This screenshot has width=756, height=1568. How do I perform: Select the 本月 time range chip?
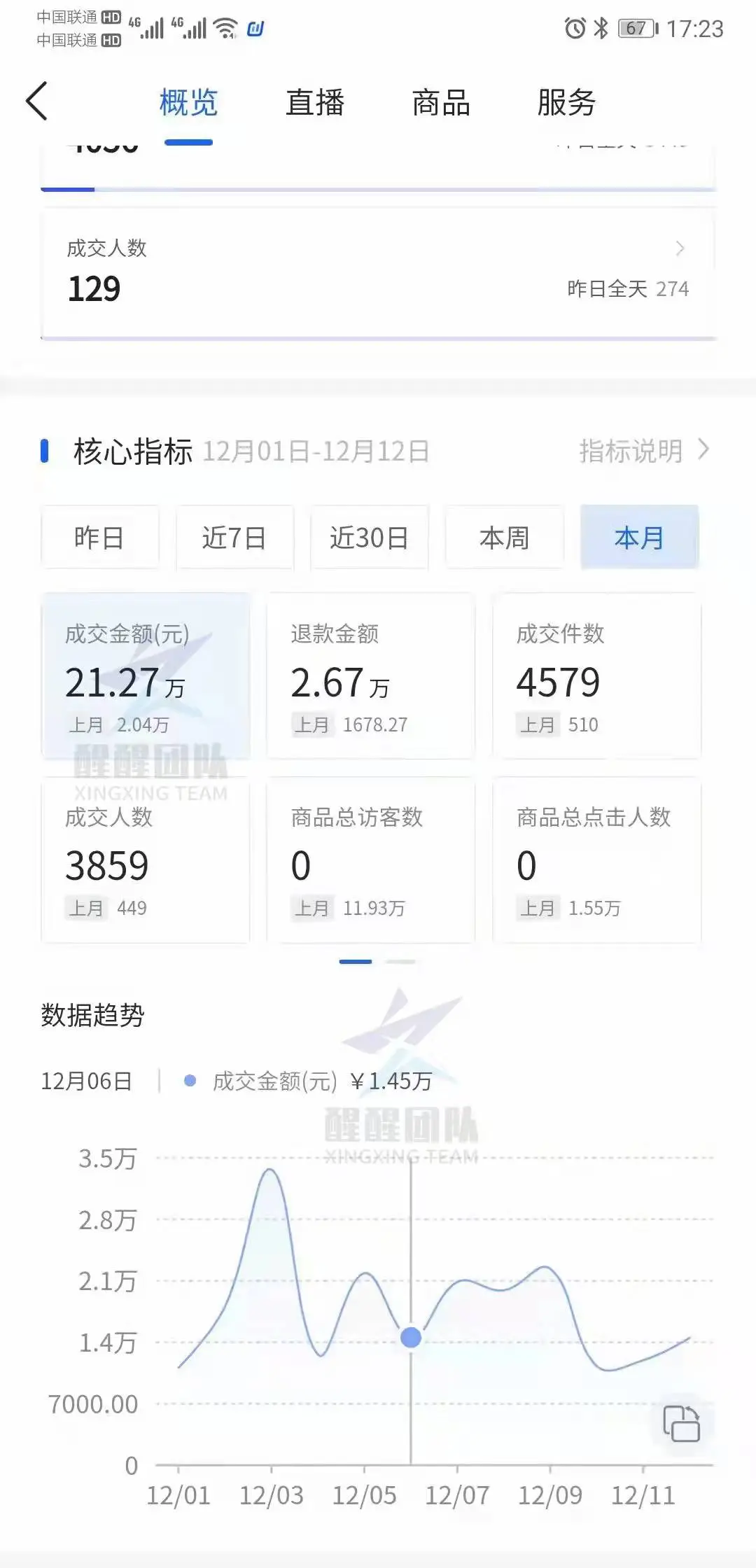[639, 538]
